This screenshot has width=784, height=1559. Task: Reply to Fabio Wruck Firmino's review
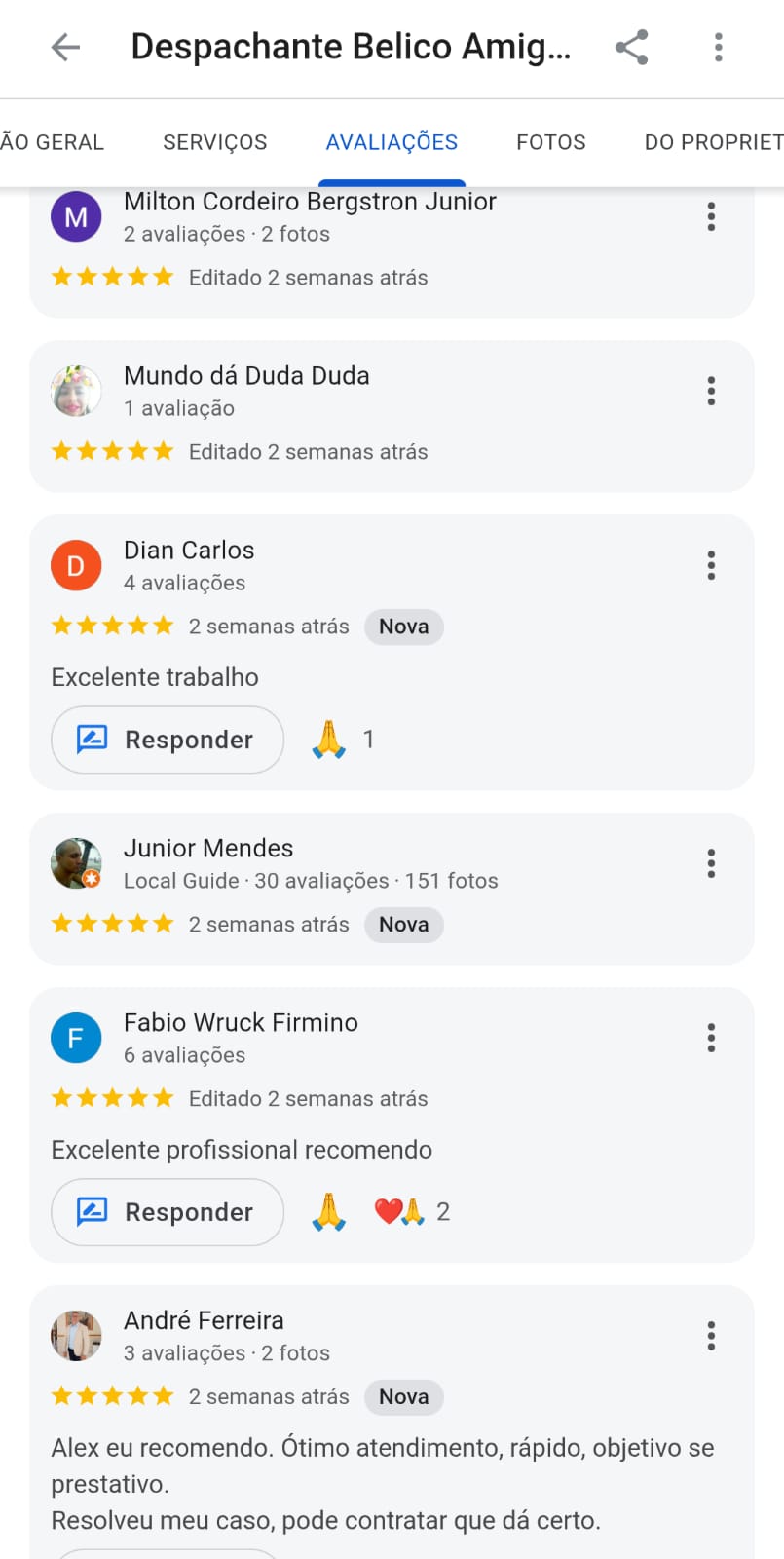(168, 1212)
